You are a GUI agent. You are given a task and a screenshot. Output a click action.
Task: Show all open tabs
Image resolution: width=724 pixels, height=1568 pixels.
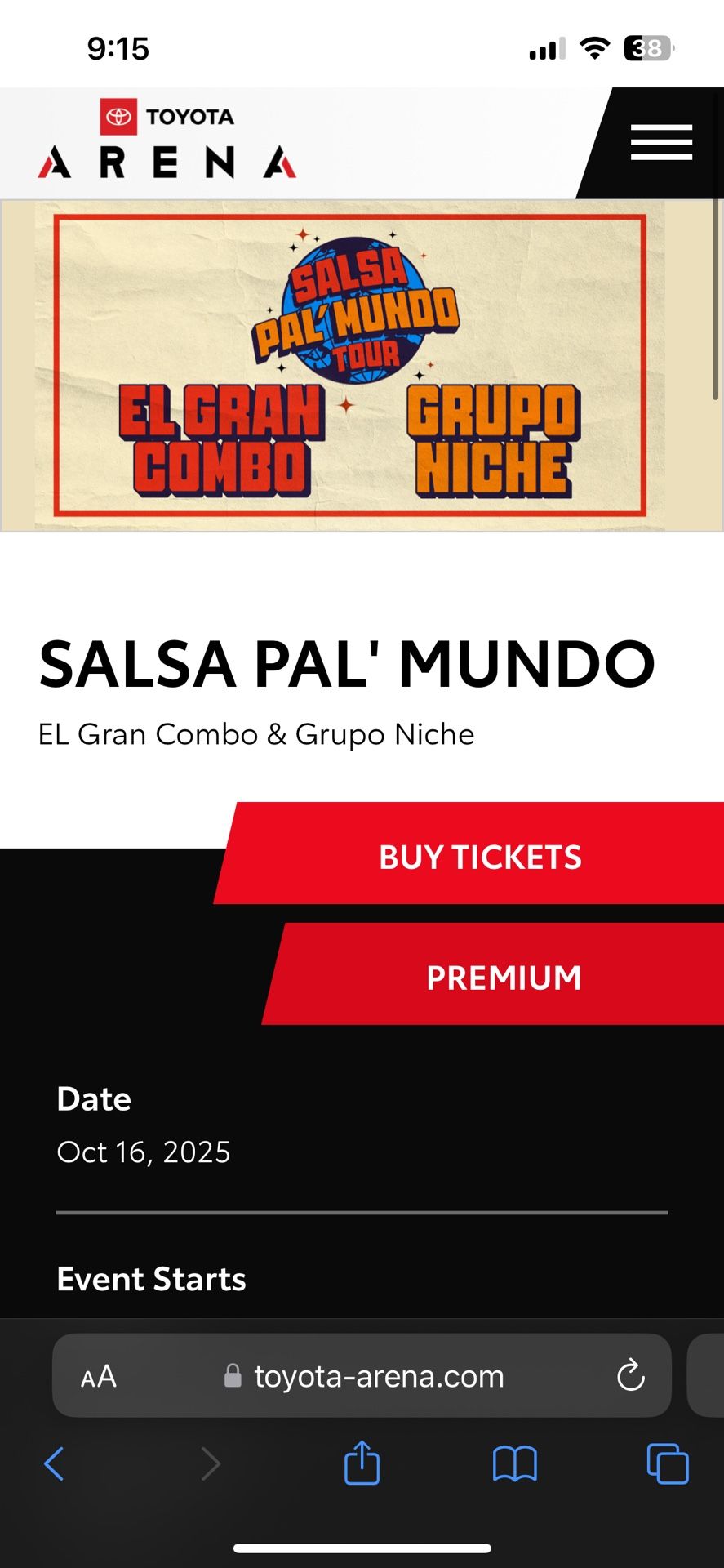click(x=667, y=1463)
